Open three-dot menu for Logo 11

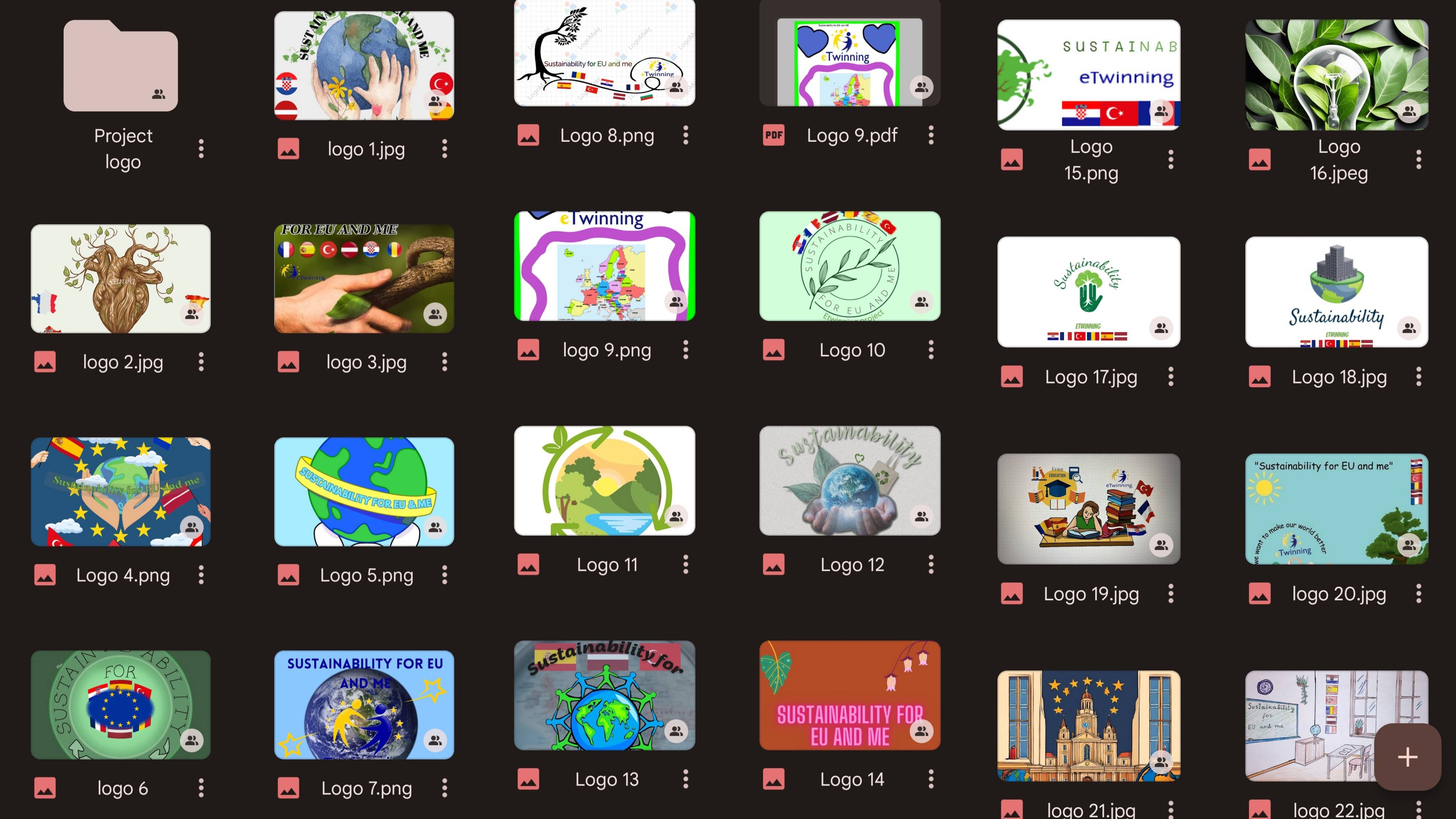click(x=686, y=564)
